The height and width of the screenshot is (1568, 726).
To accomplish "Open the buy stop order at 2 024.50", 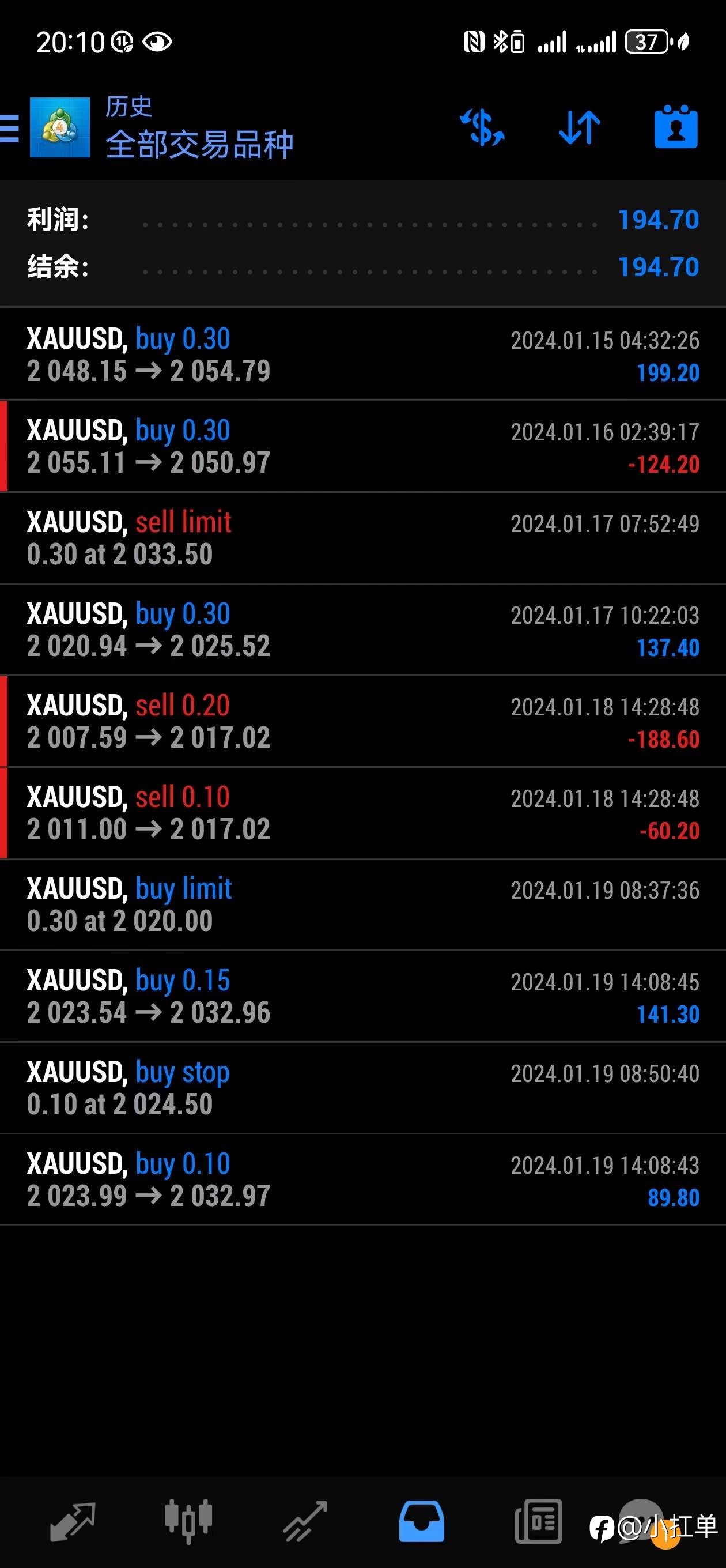I will pos(362,1088).
